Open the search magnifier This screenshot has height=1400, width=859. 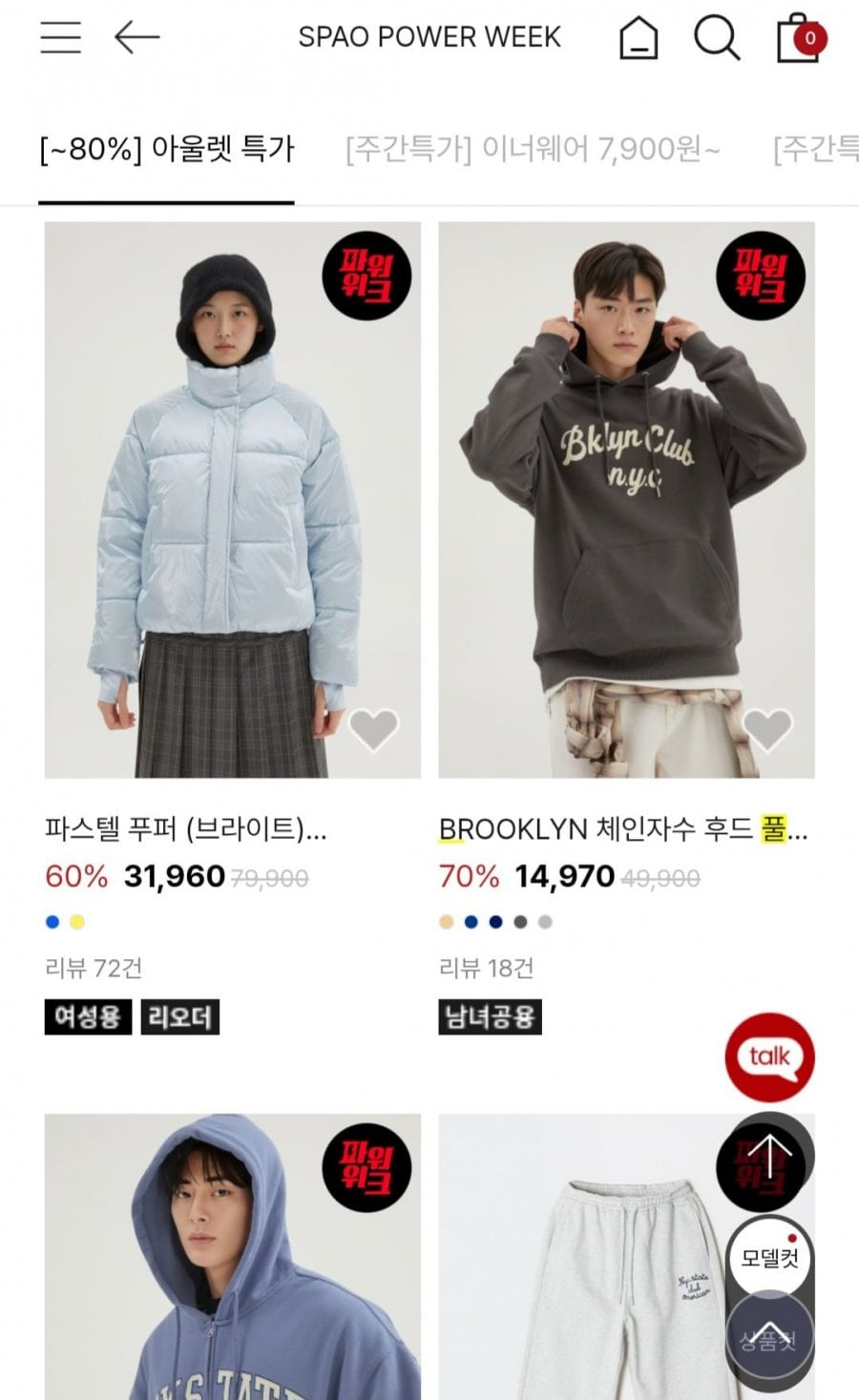(716, 38)
